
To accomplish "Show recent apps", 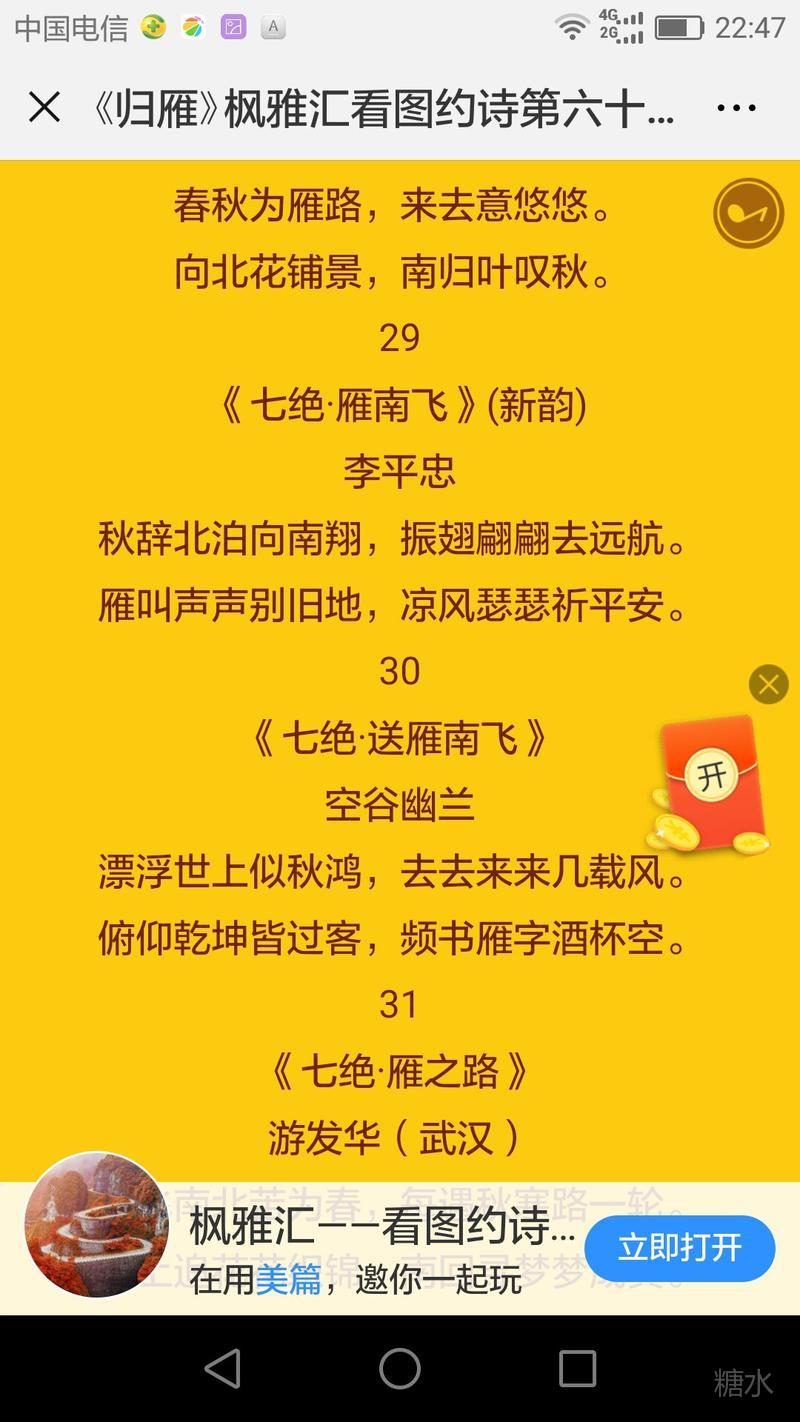I will click(x=577, y=1368).
